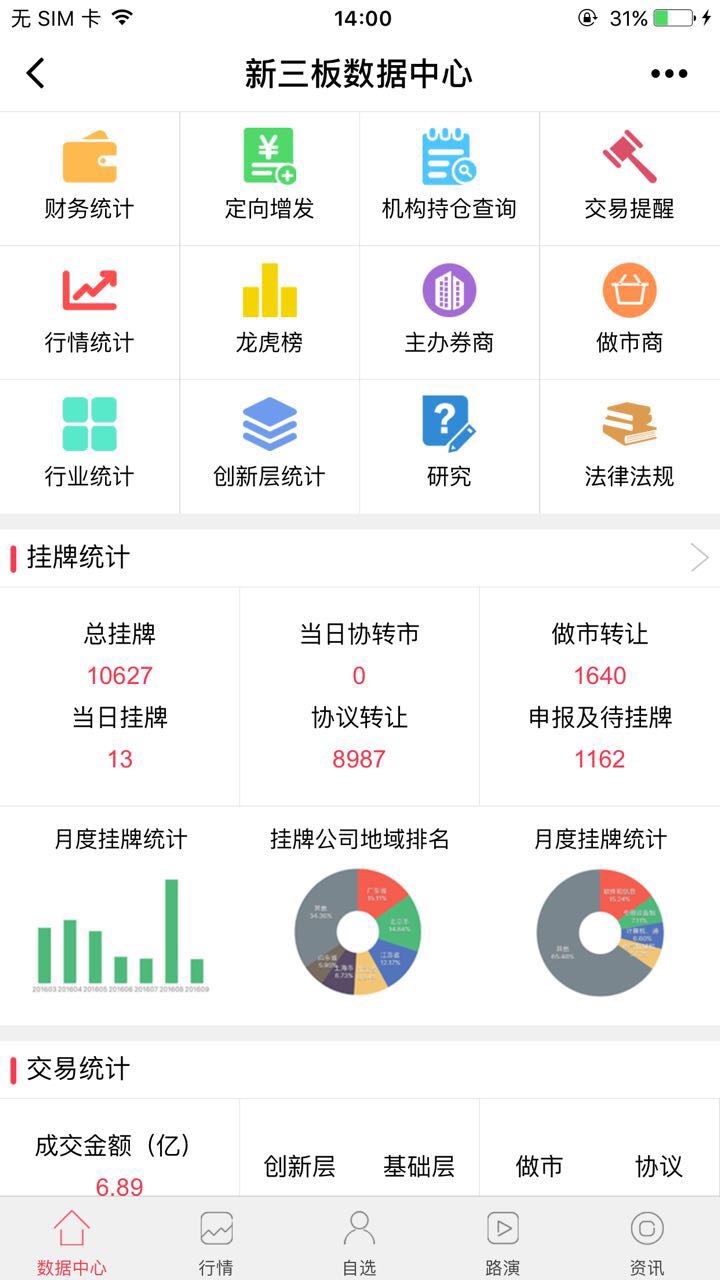Expand 挂牌统计 with the right chevron

699,558
